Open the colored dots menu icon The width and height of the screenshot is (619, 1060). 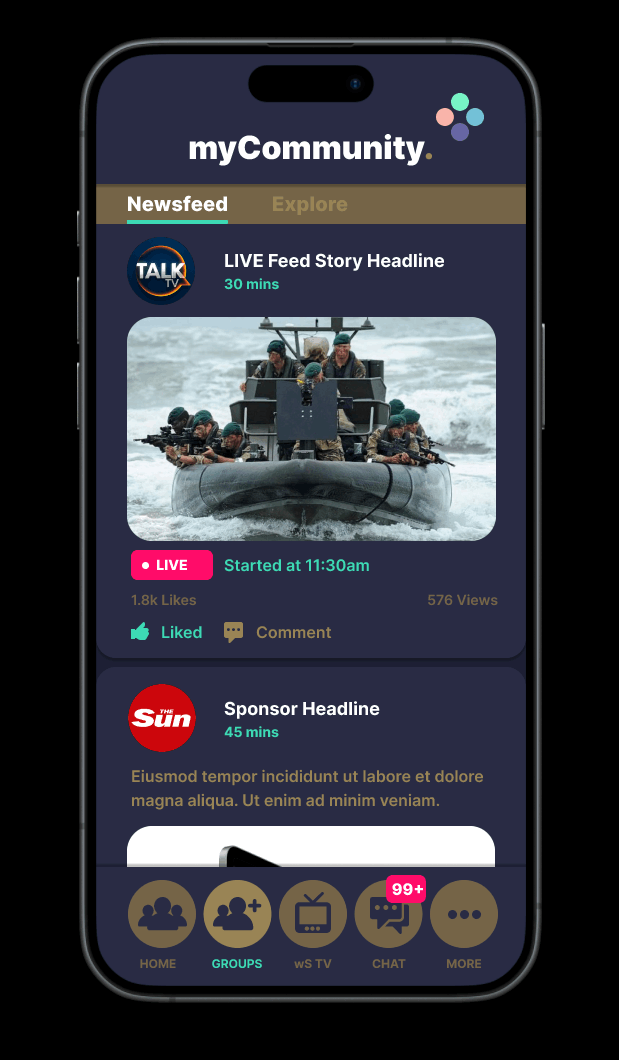coord(460,117)
